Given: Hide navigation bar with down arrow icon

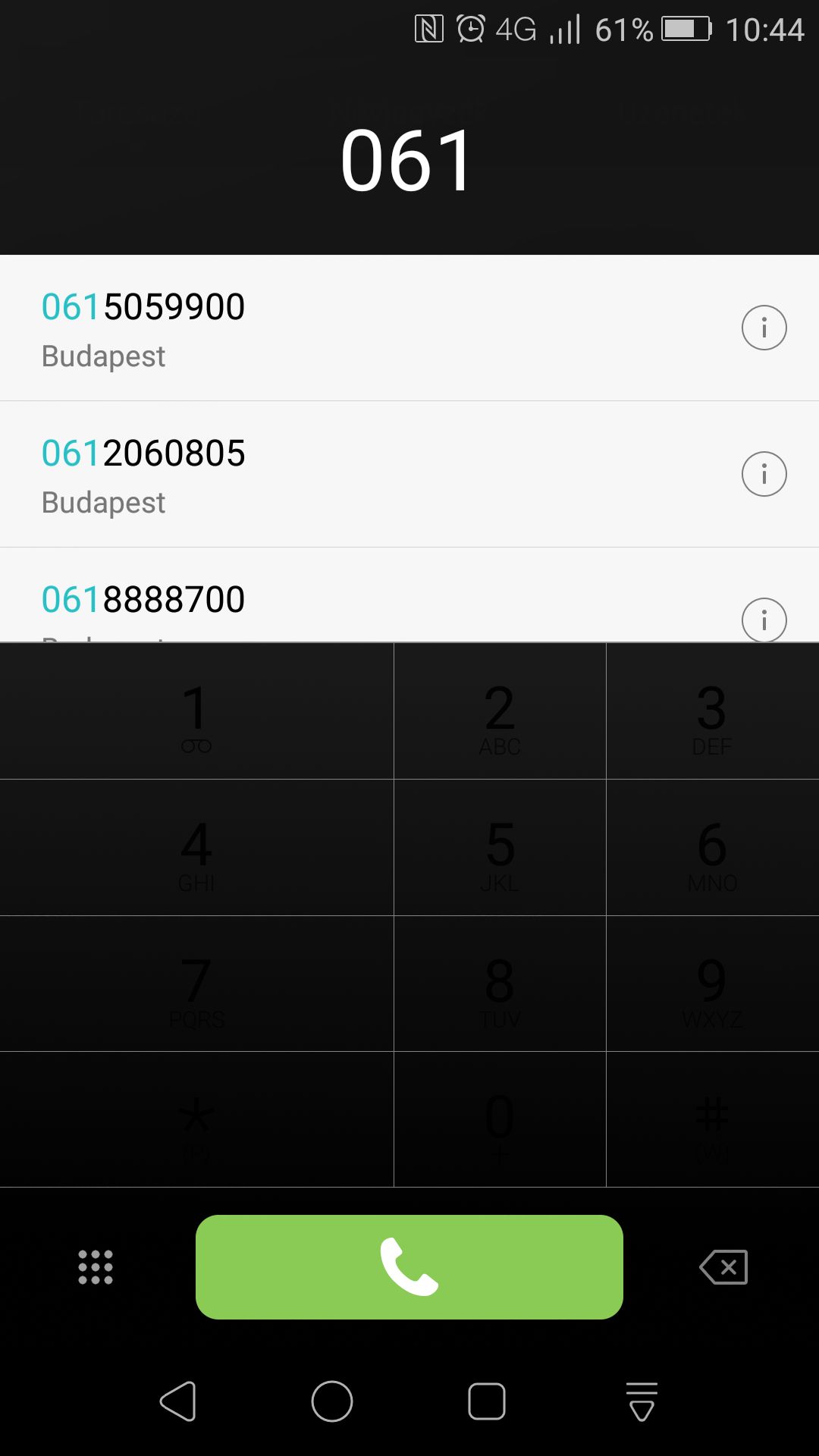Looking at the screenshot, I should pos(642,1401).
